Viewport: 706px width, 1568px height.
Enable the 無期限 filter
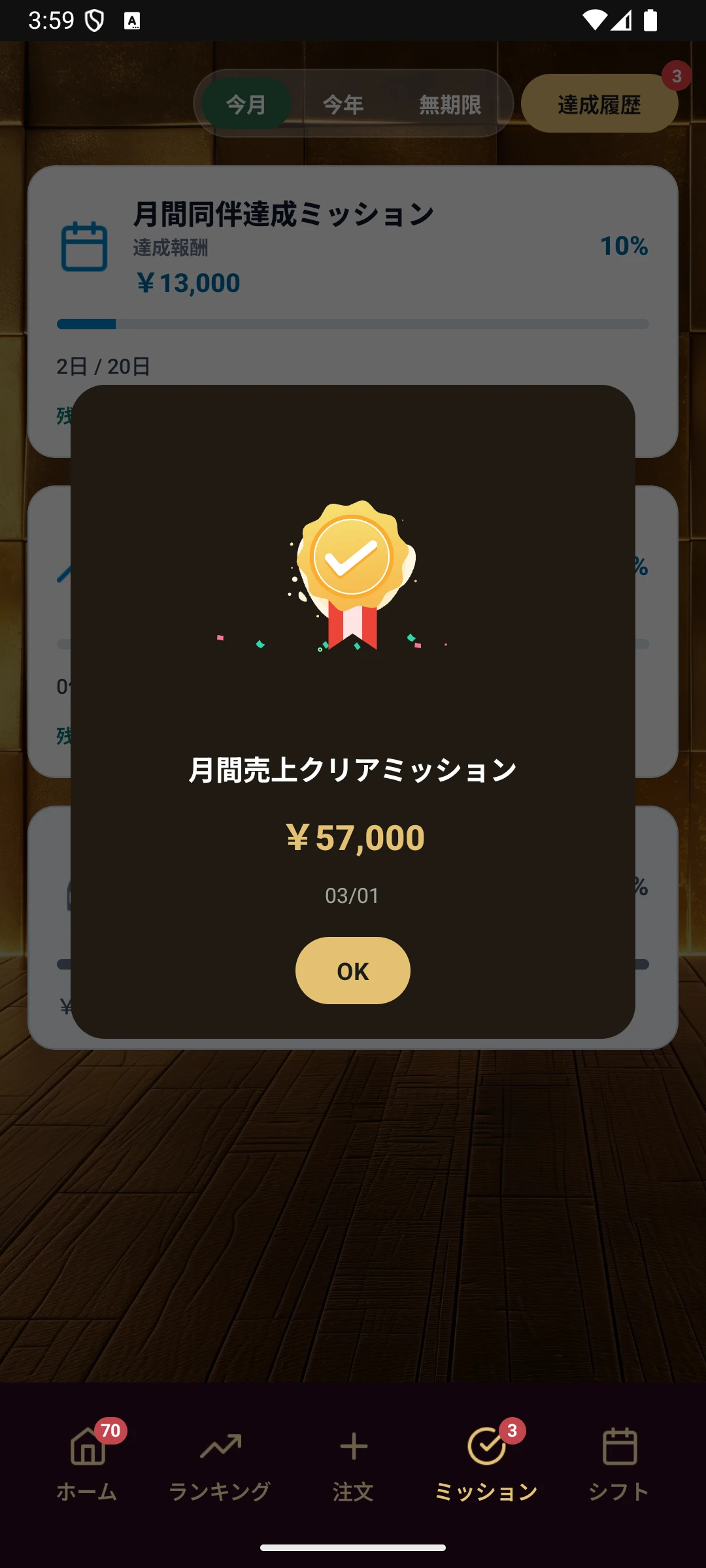450,103
